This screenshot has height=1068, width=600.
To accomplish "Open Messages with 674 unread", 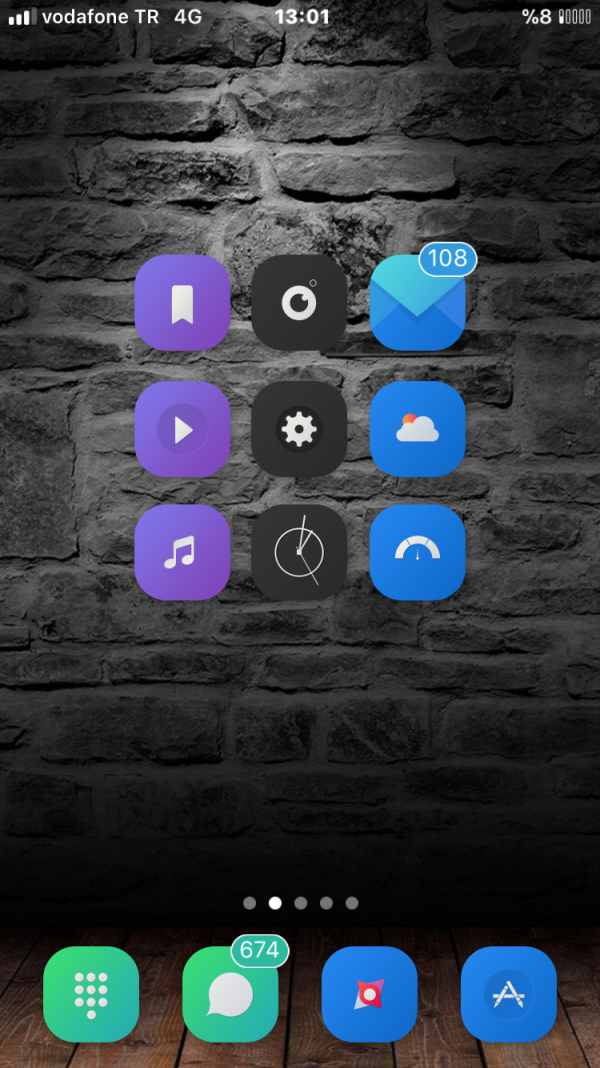I will tap(230, 994).
